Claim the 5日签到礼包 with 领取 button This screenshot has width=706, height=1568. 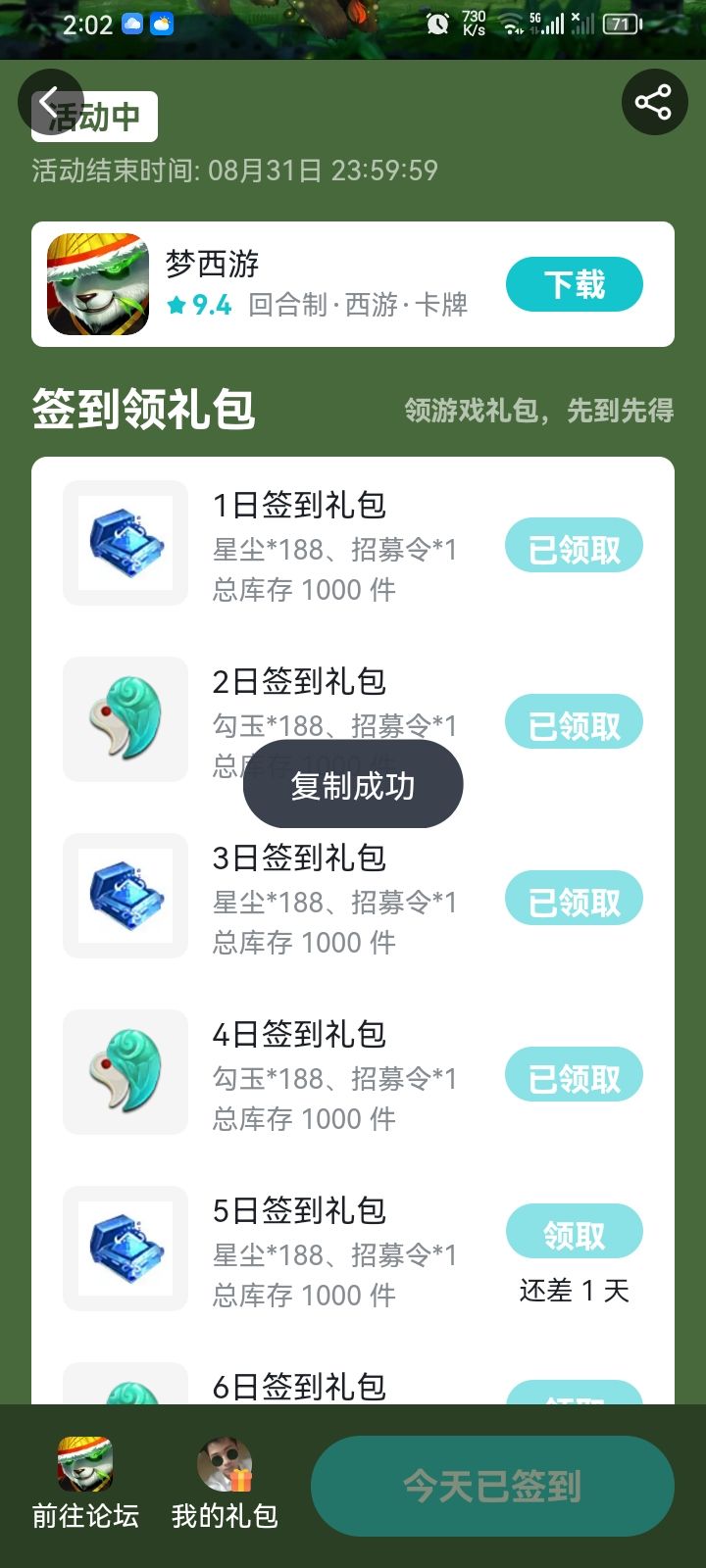(x=574, y=1231)
